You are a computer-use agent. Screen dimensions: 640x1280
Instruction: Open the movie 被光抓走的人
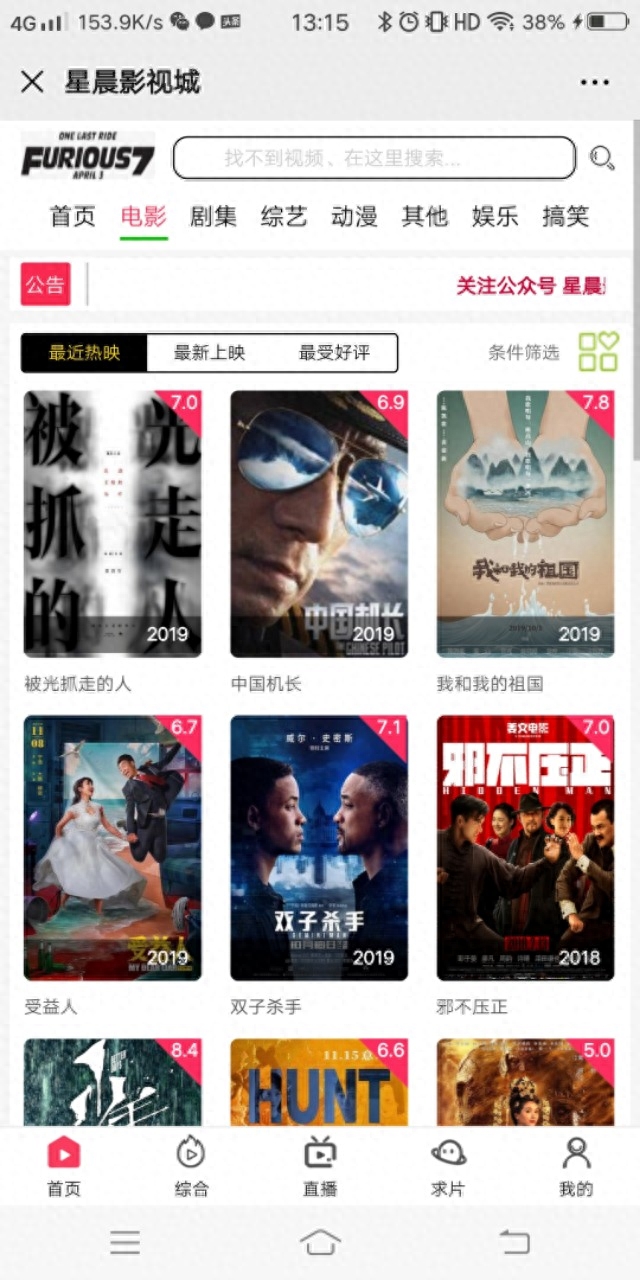112,523
